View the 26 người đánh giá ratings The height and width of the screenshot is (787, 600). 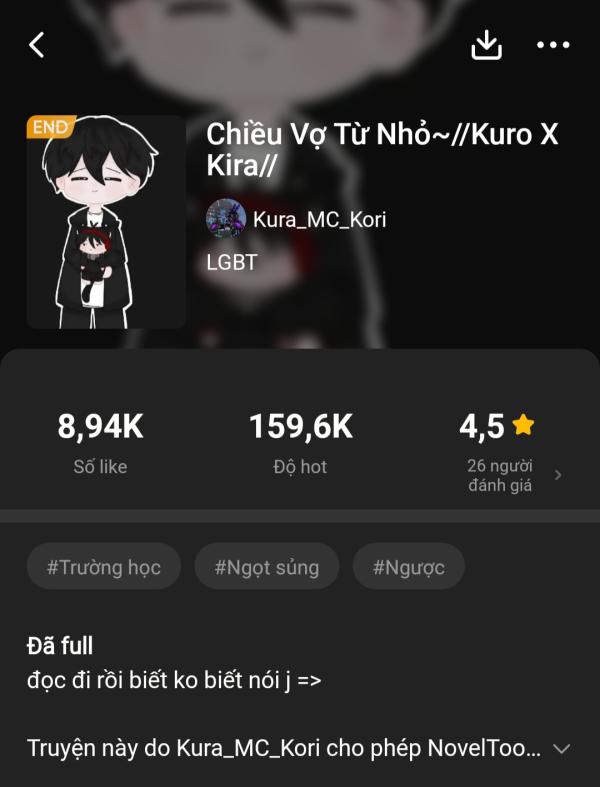[x=510, y=474]
